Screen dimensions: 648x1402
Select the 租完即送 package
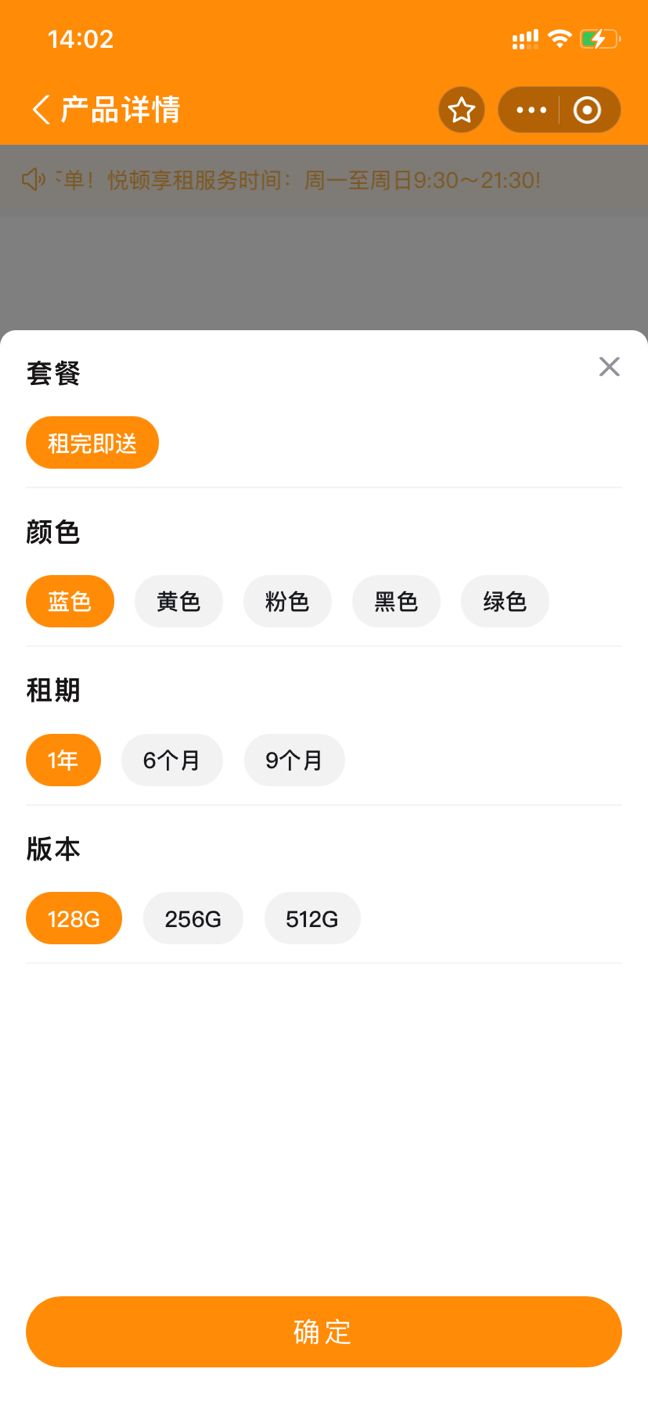(x=92, y=443)
